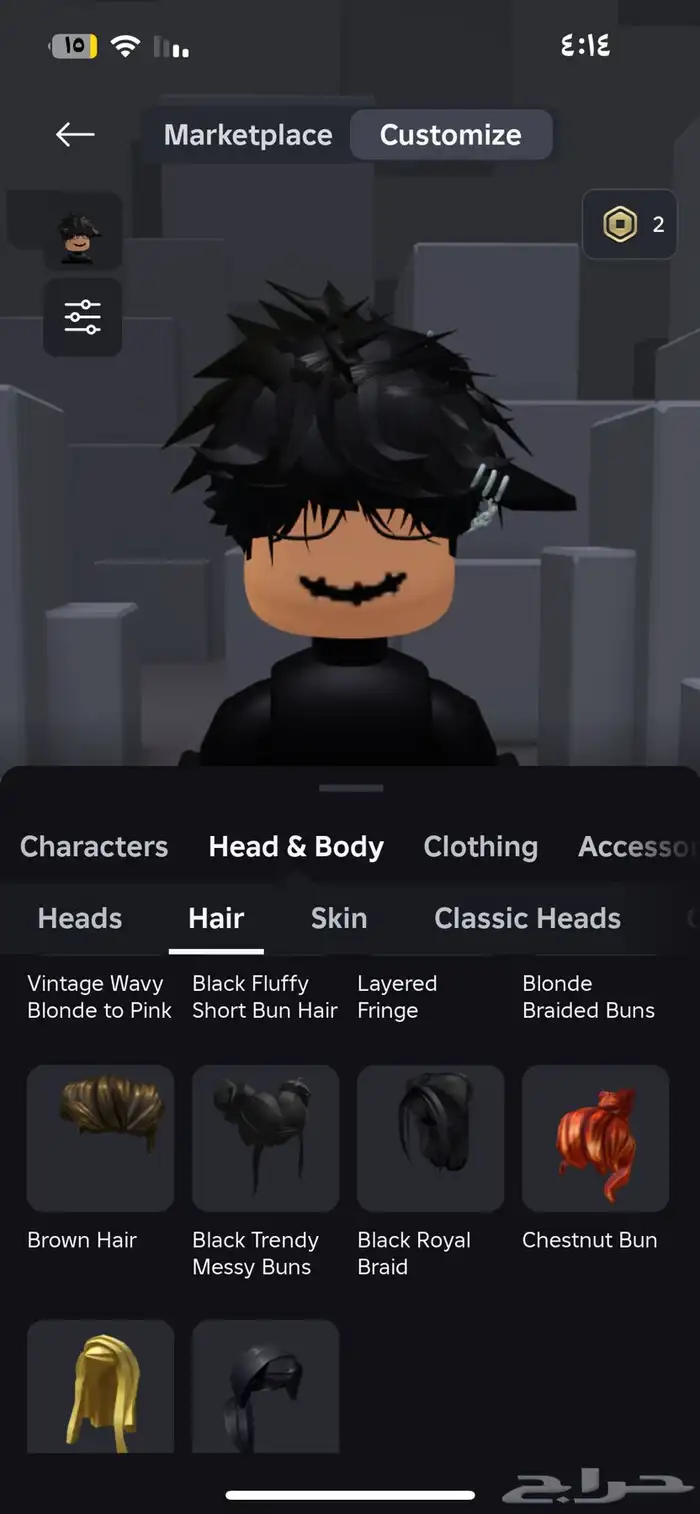Switch to the Accessories category
The width and height of the screenshot is (700, 1514).
(635, 846)
